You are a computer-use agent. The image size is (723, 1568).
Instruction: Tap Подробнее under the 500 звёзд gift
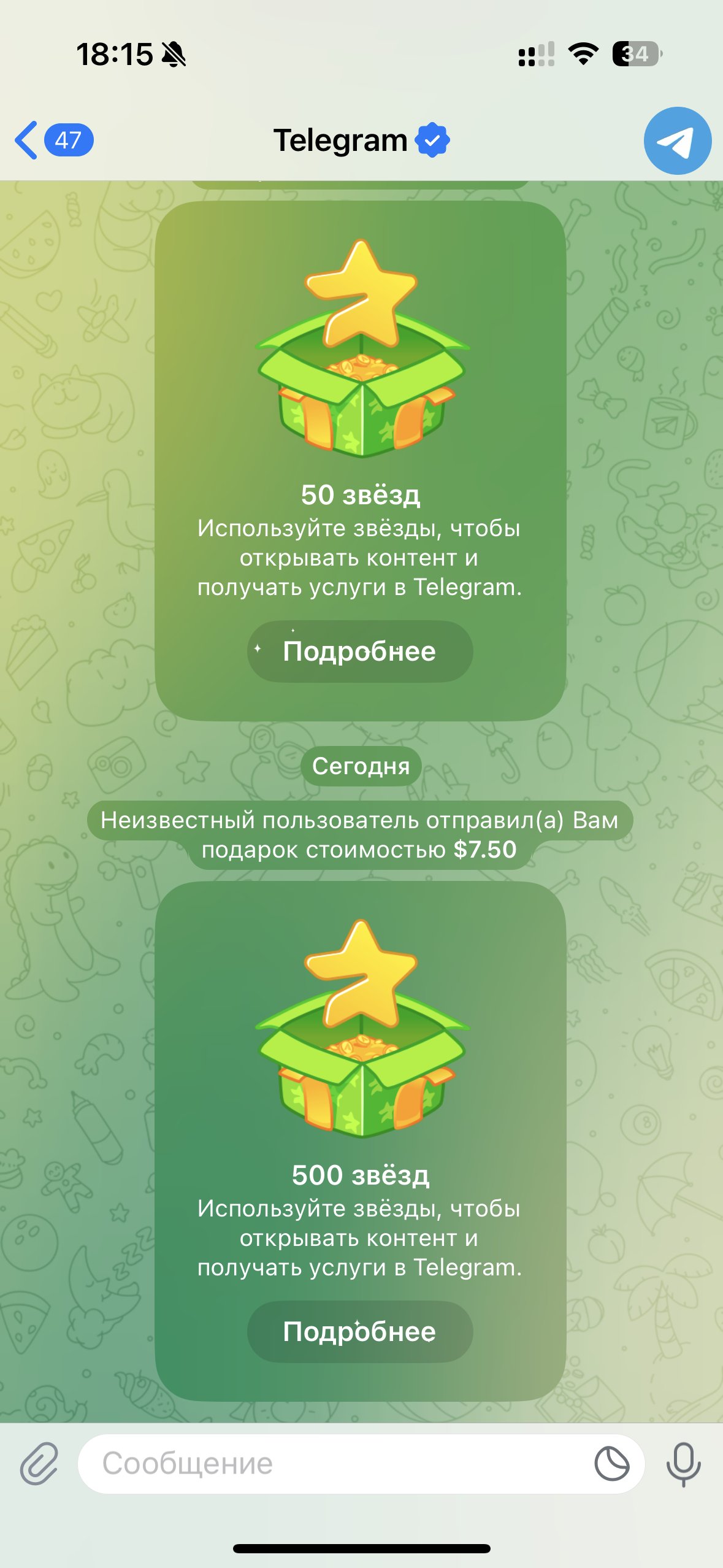pos(360,1332)
